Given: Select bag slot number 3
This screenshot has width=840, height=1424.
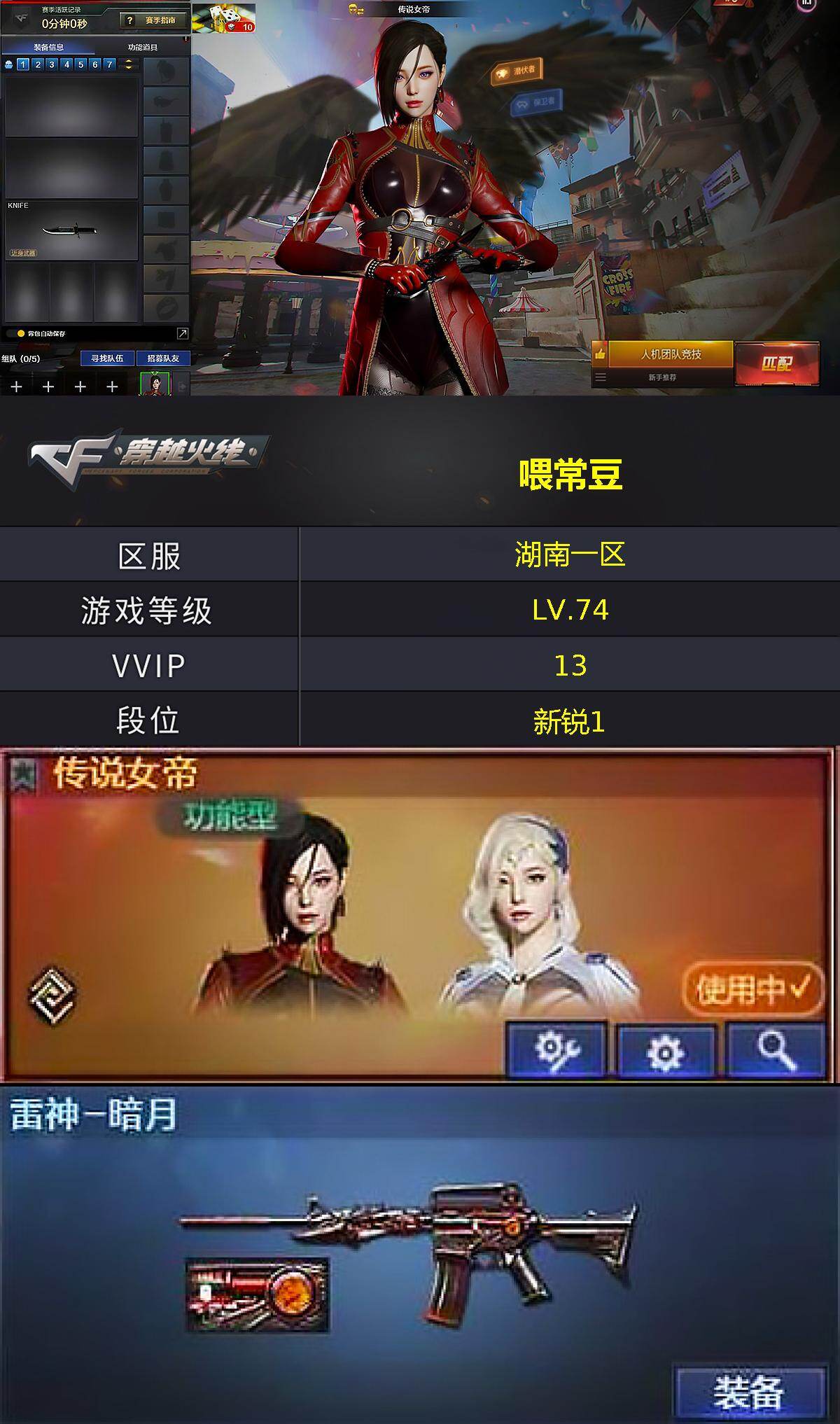Looking at the screenshot, I should (51, 64).
